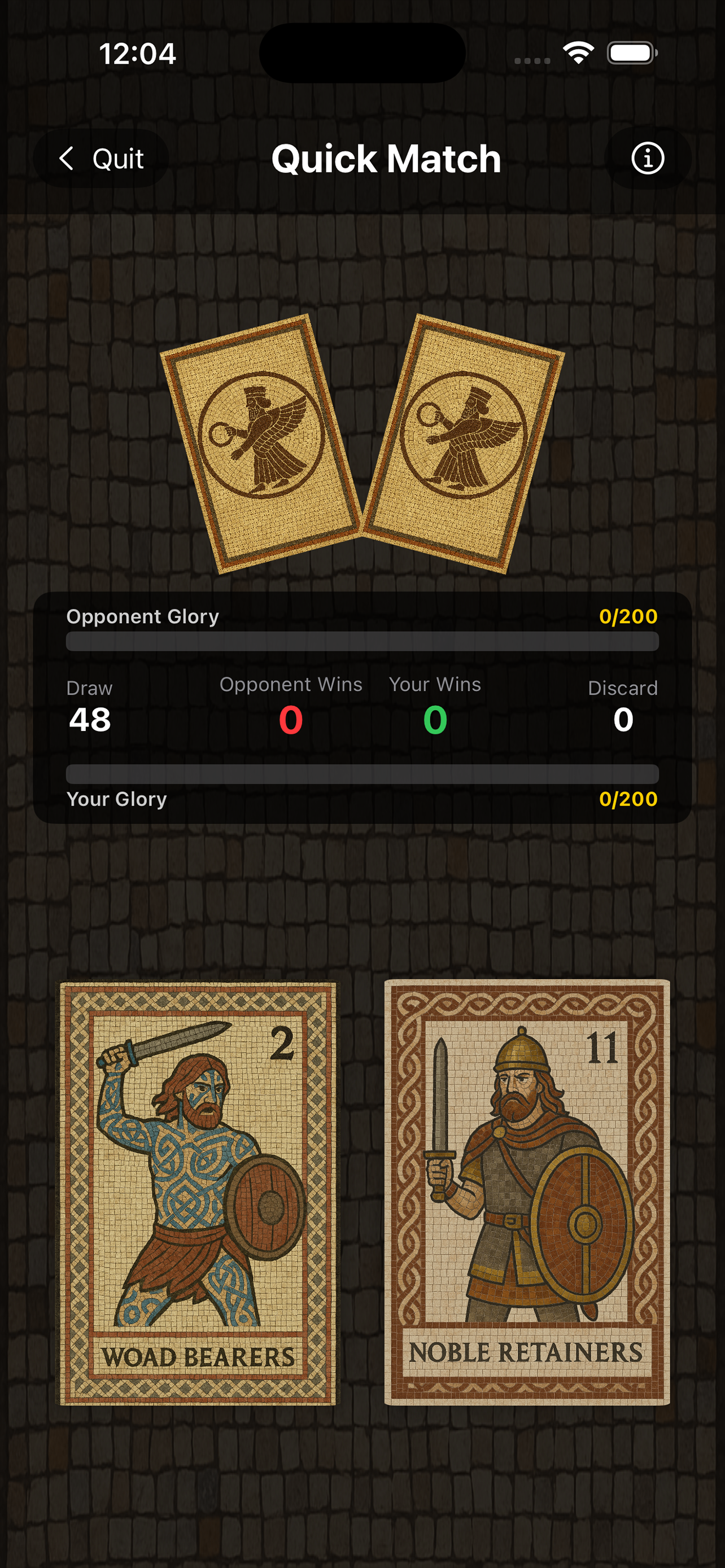This screenshot has width=725, height=1568.
Task: Tap the Discard counter showing 0
Action: [623, 720]
